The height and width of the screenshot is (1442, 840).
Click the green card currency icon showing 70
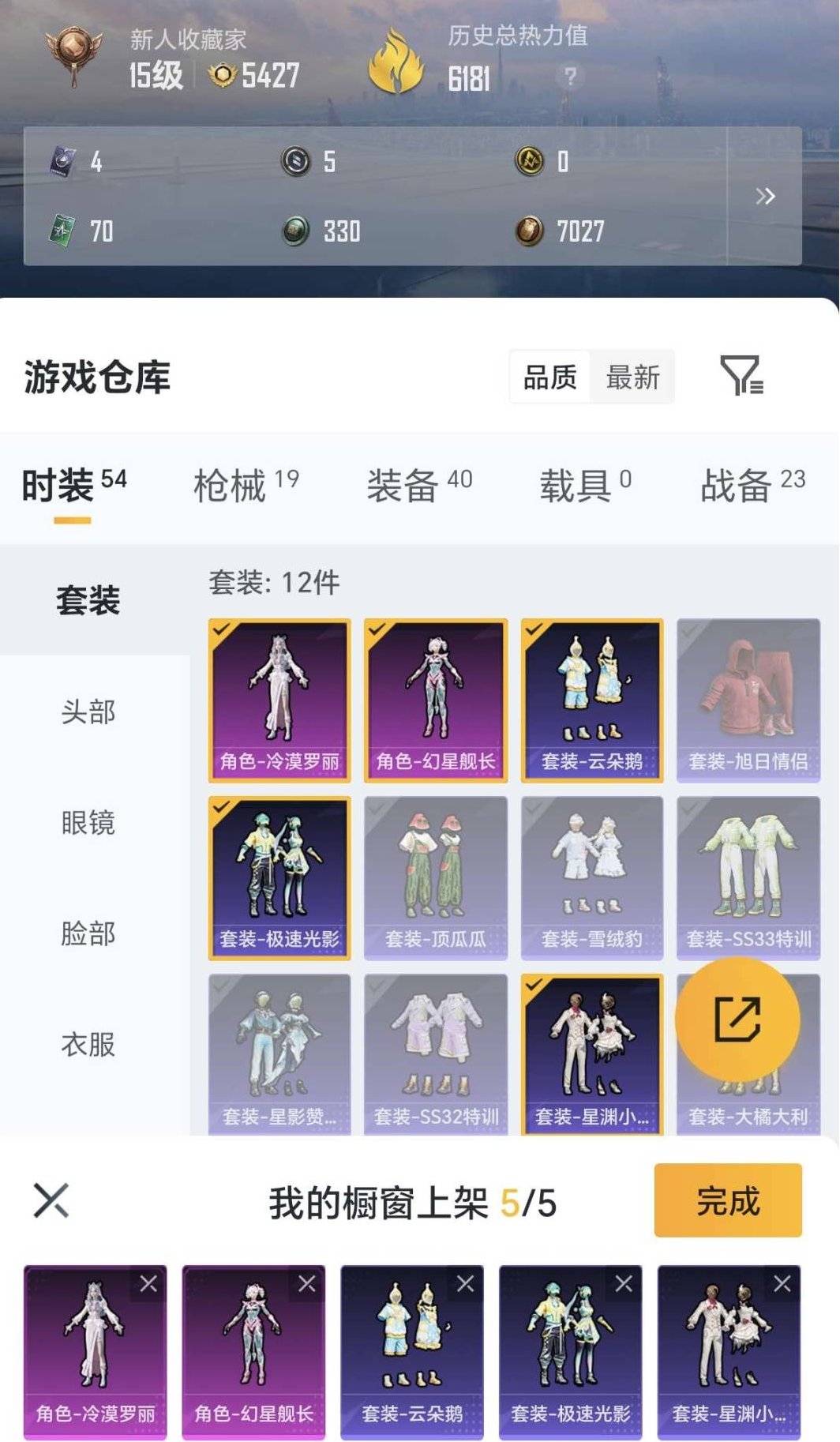[62, 231]
